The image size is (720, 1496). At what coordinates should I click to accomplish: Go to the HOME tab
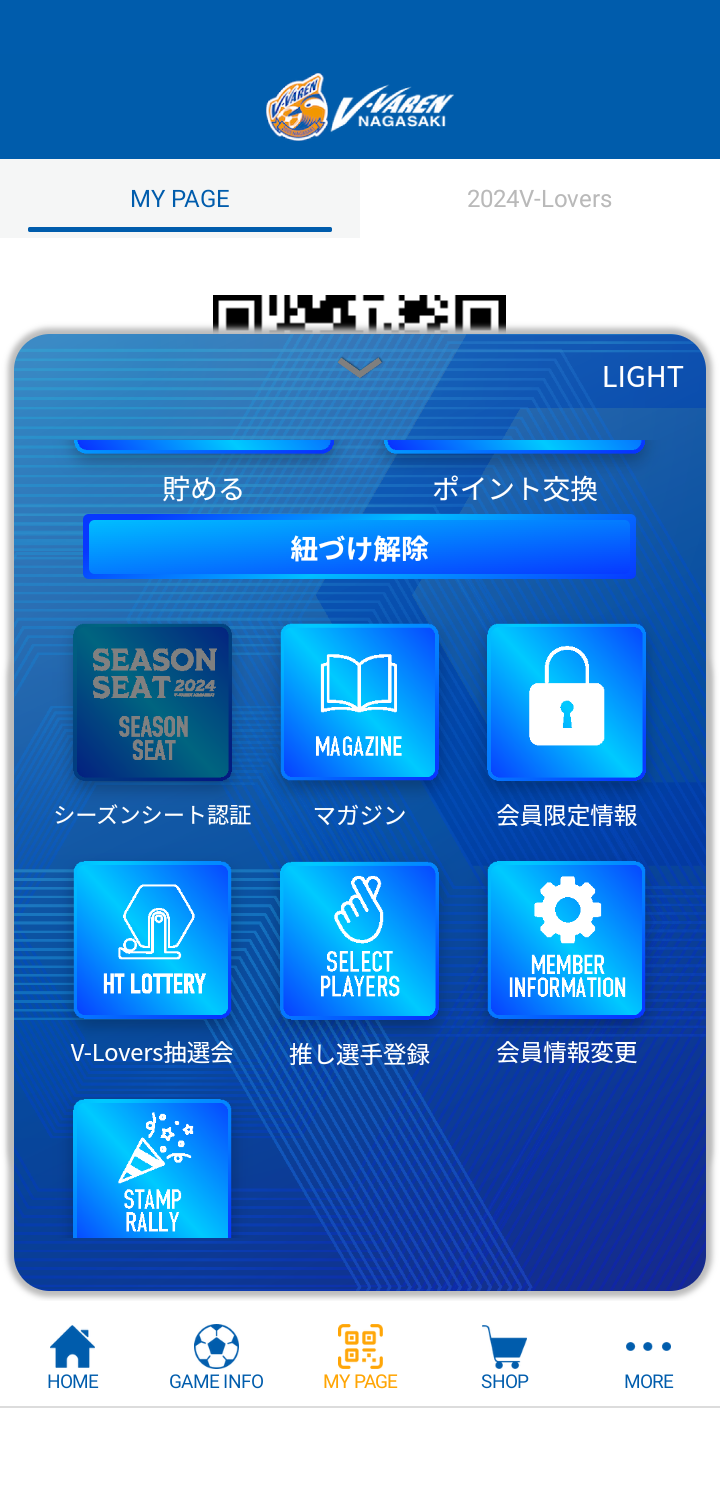(x=73, y=1358)
